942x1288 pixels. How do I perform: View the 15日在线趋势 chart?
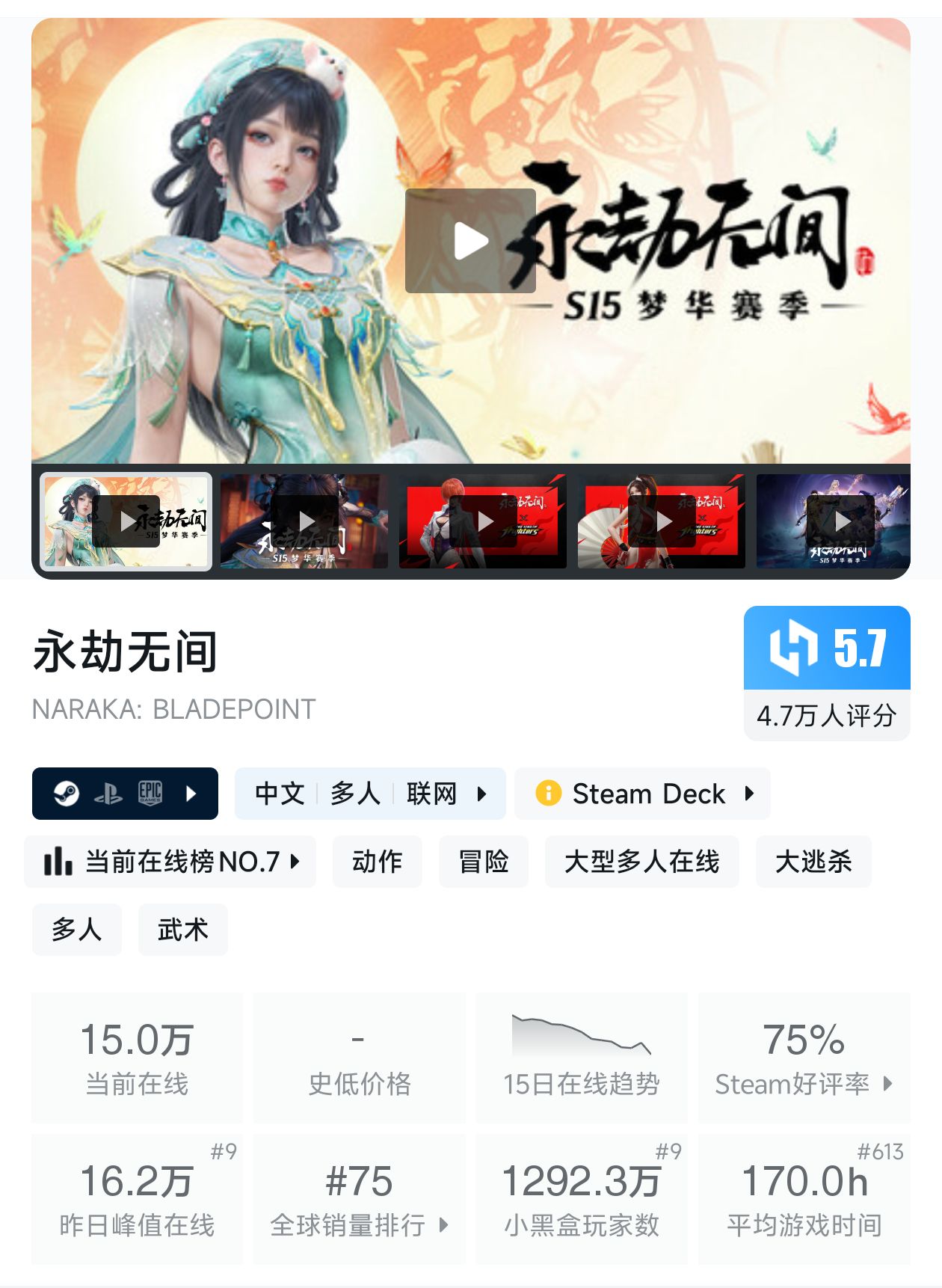[581, 1058]
